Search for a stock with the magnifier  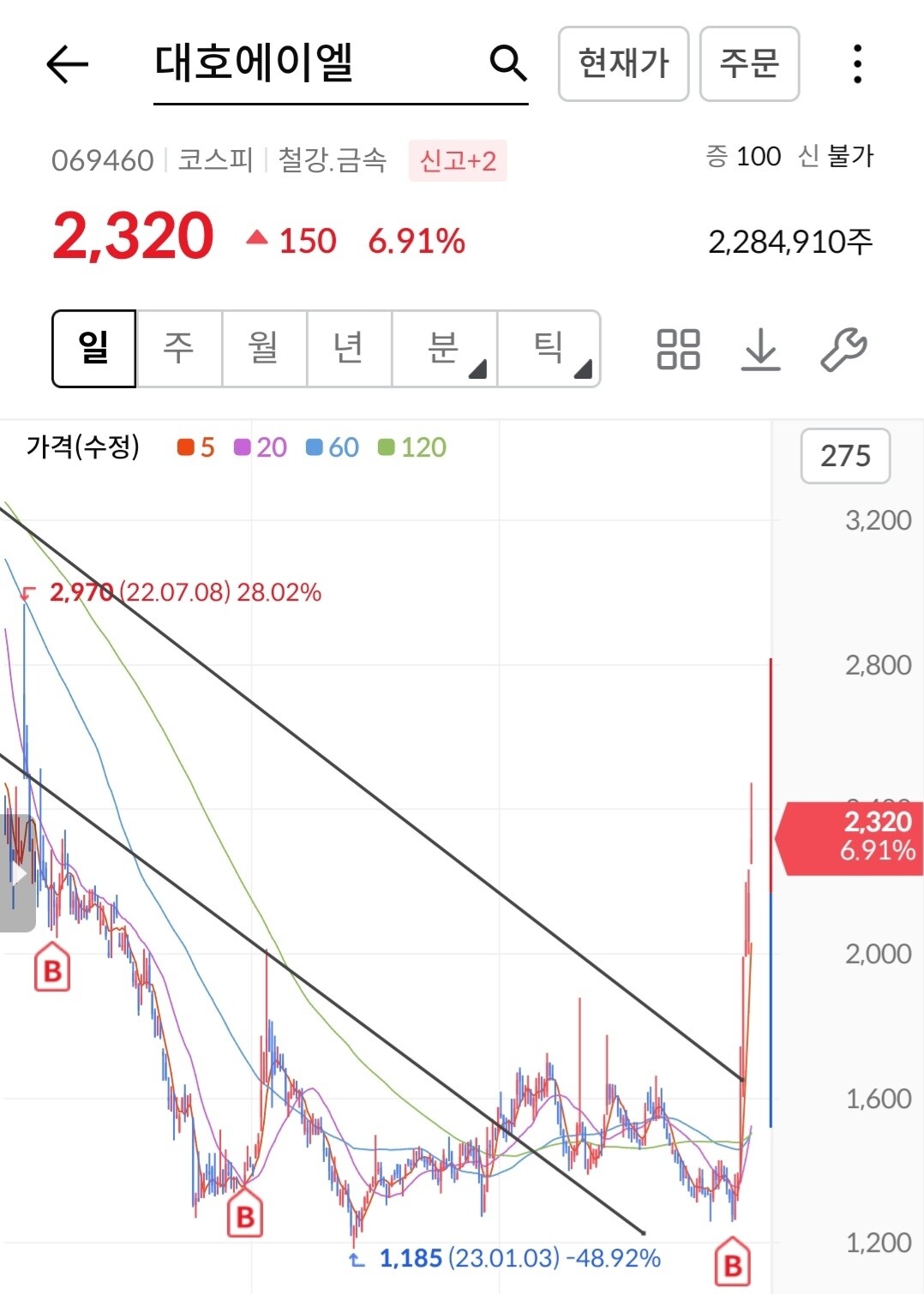tap(507, 63)
